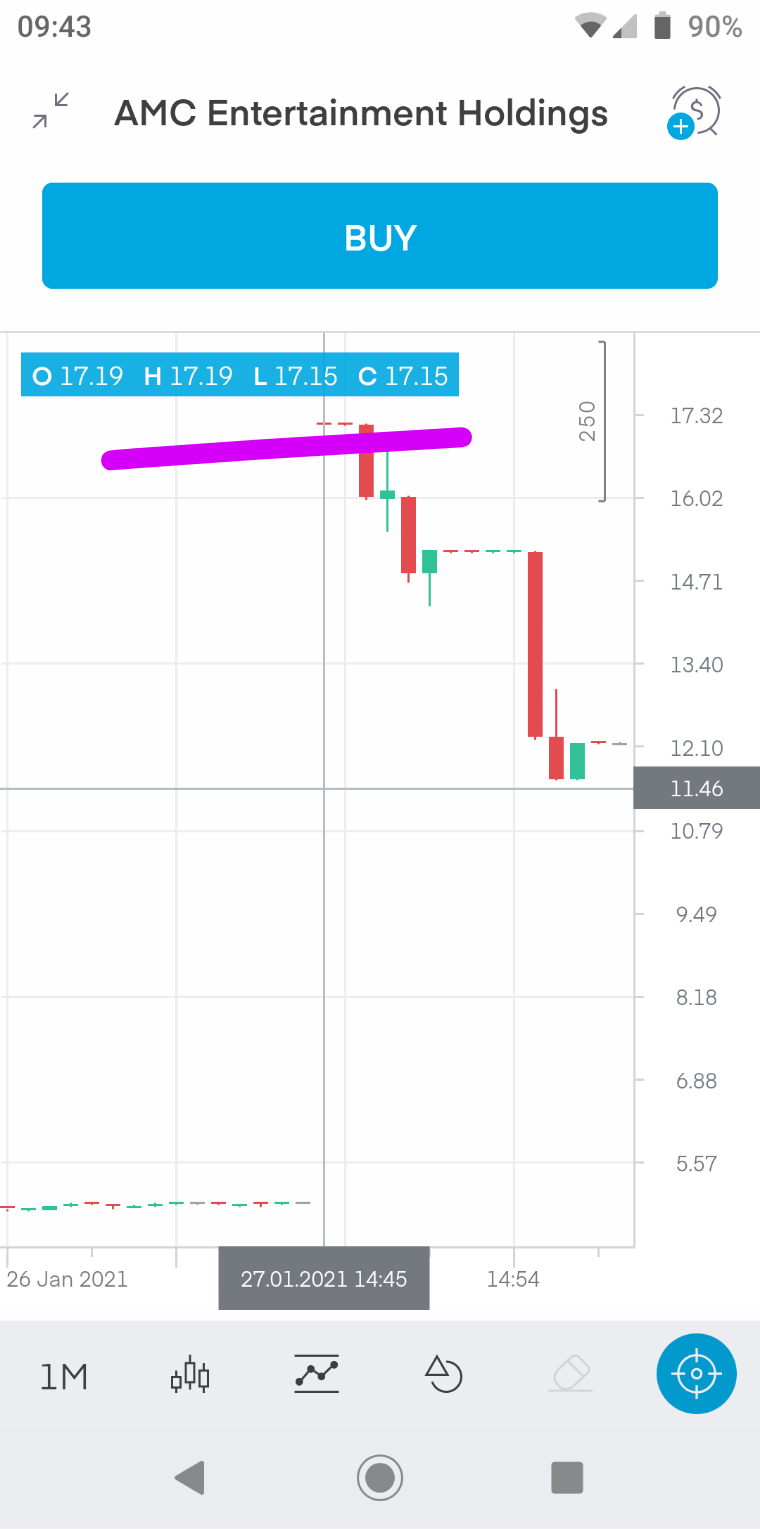
Task: Tap the BUY button
Action: (380, 236)
